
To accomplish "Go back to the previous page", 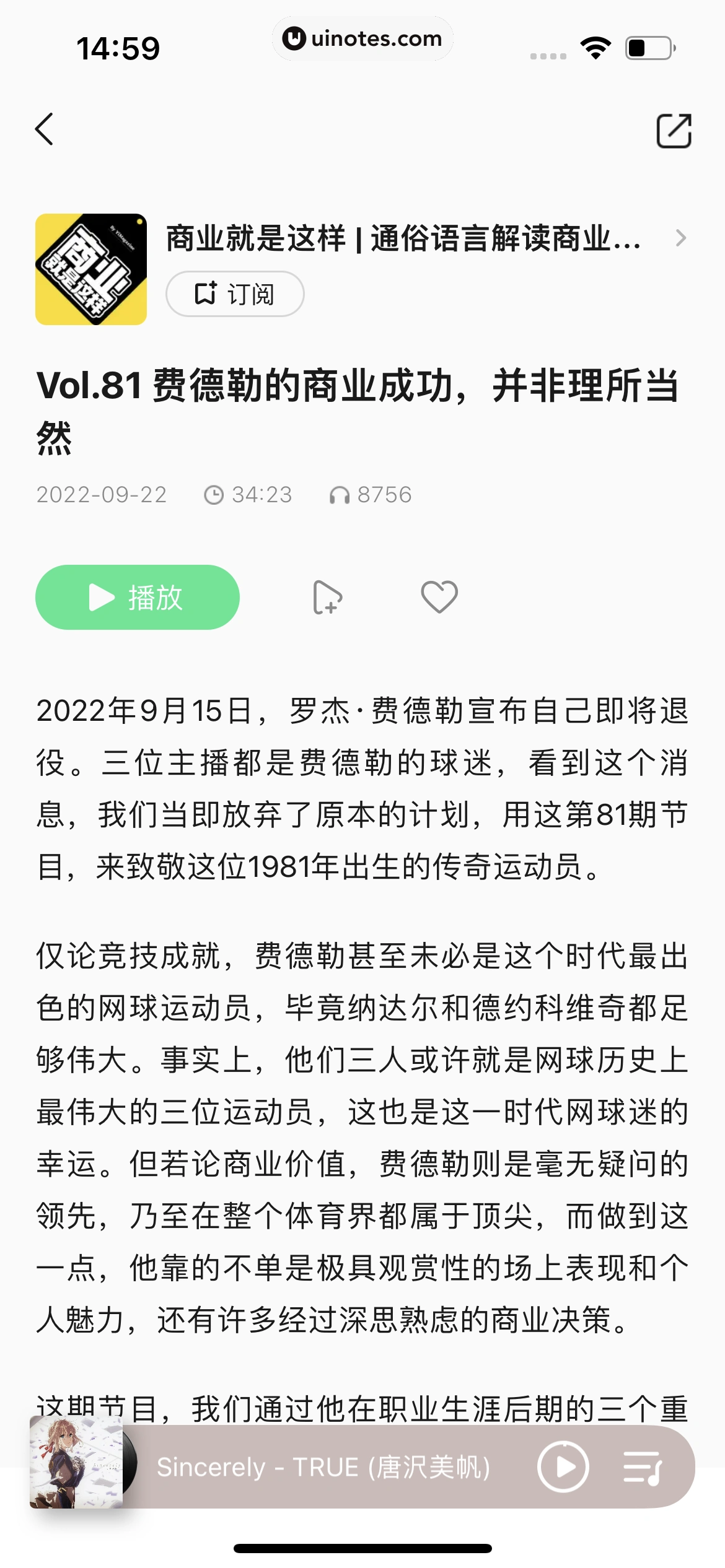I will [x=45, y=129].
